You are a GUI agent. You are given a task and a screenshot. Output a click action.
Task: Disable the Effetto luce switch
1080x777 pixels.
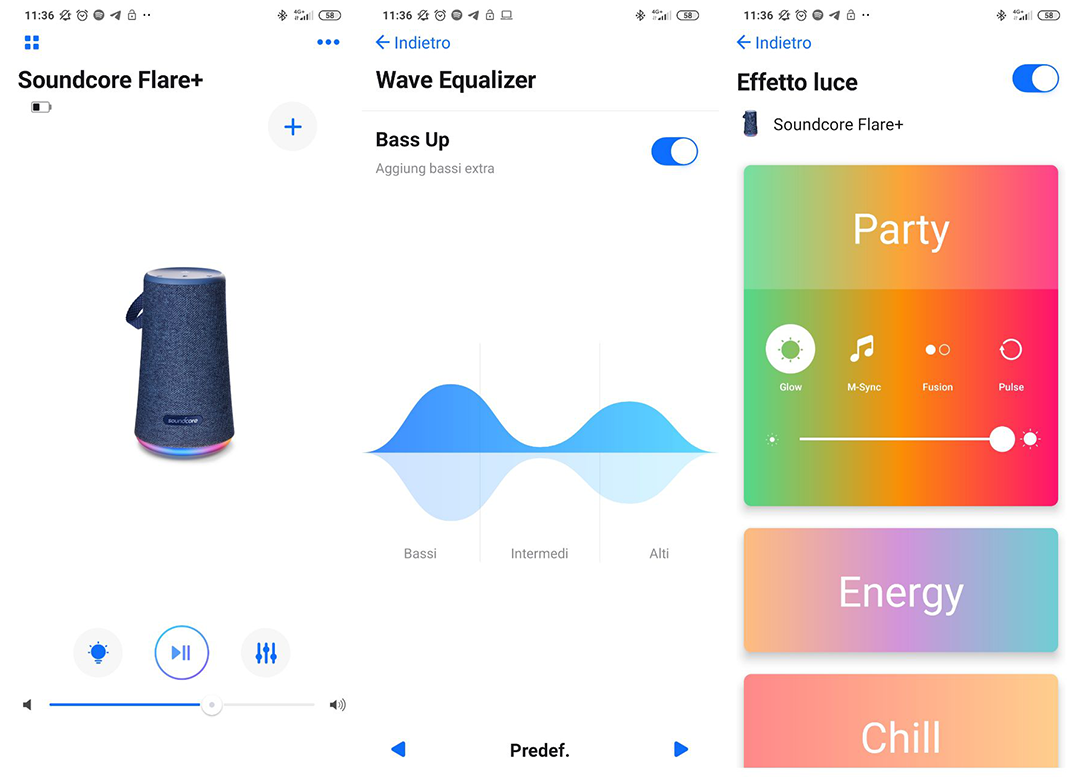point(1035,79)
